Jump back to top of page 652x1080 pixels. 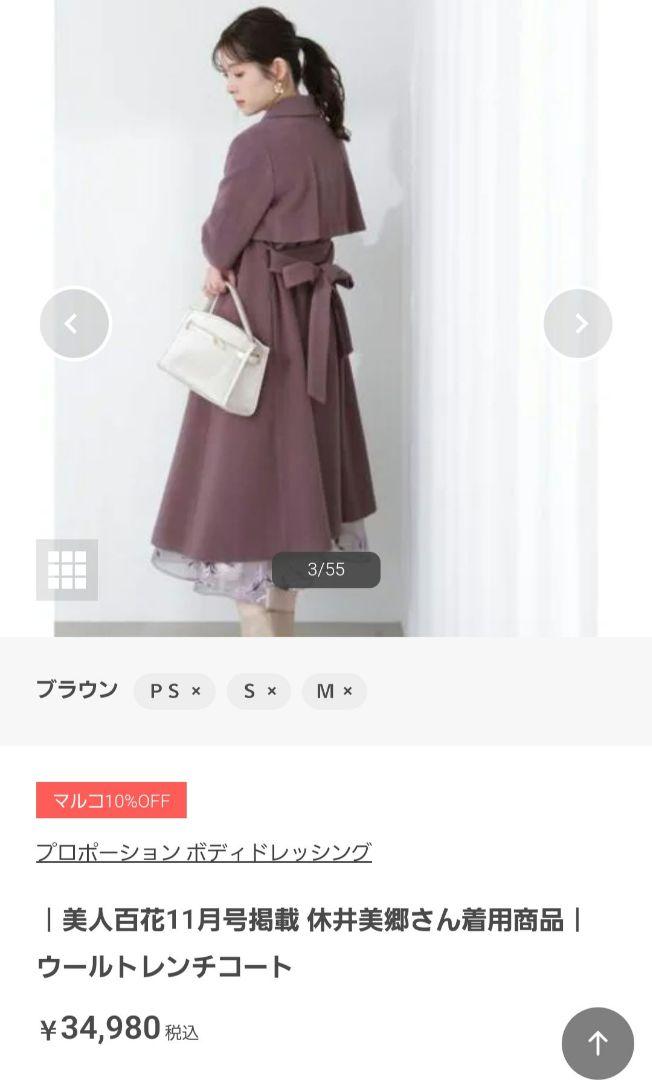598,1043
